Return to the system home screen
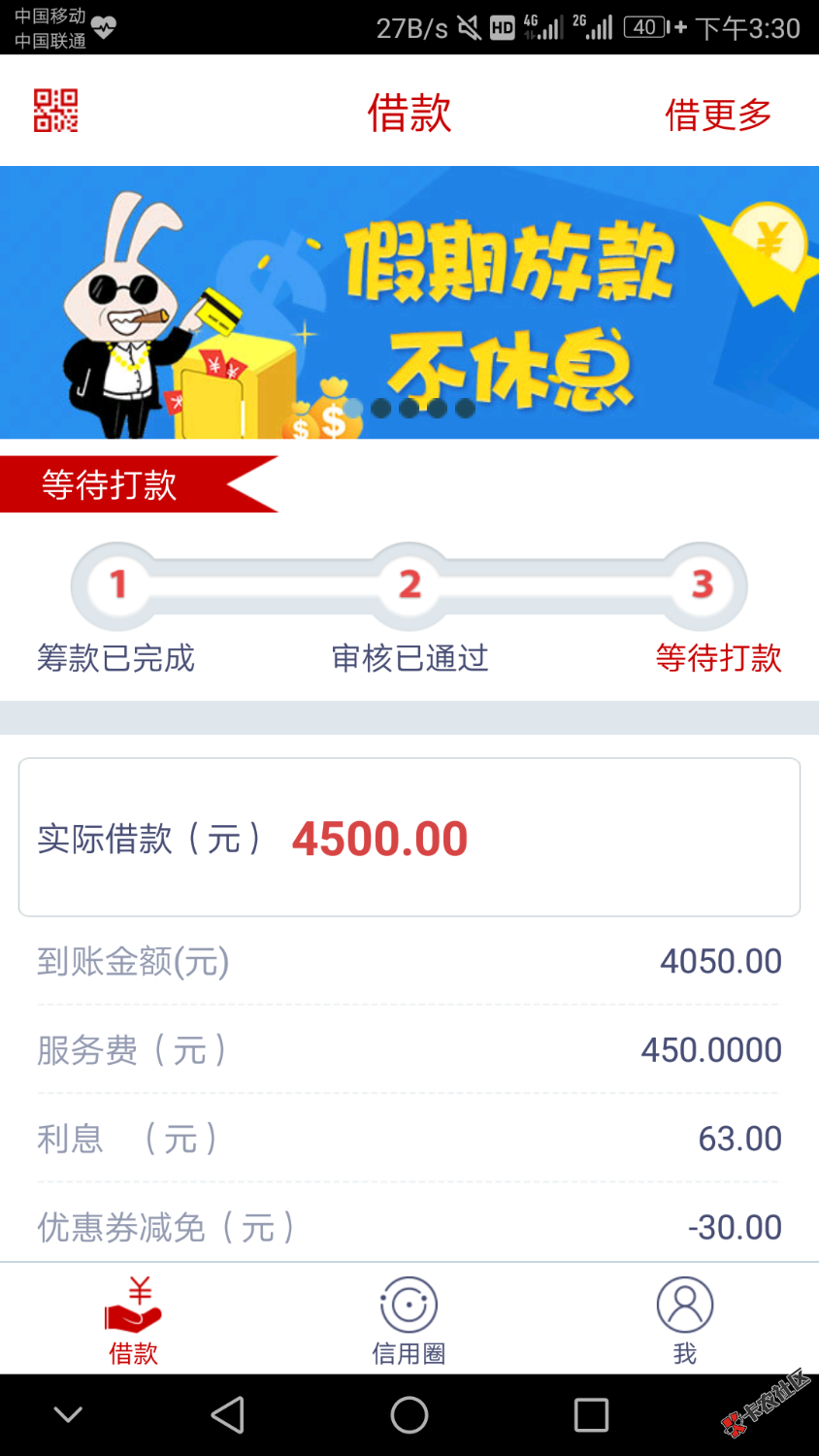819x1456 pixels. [x=409, y=1415]
